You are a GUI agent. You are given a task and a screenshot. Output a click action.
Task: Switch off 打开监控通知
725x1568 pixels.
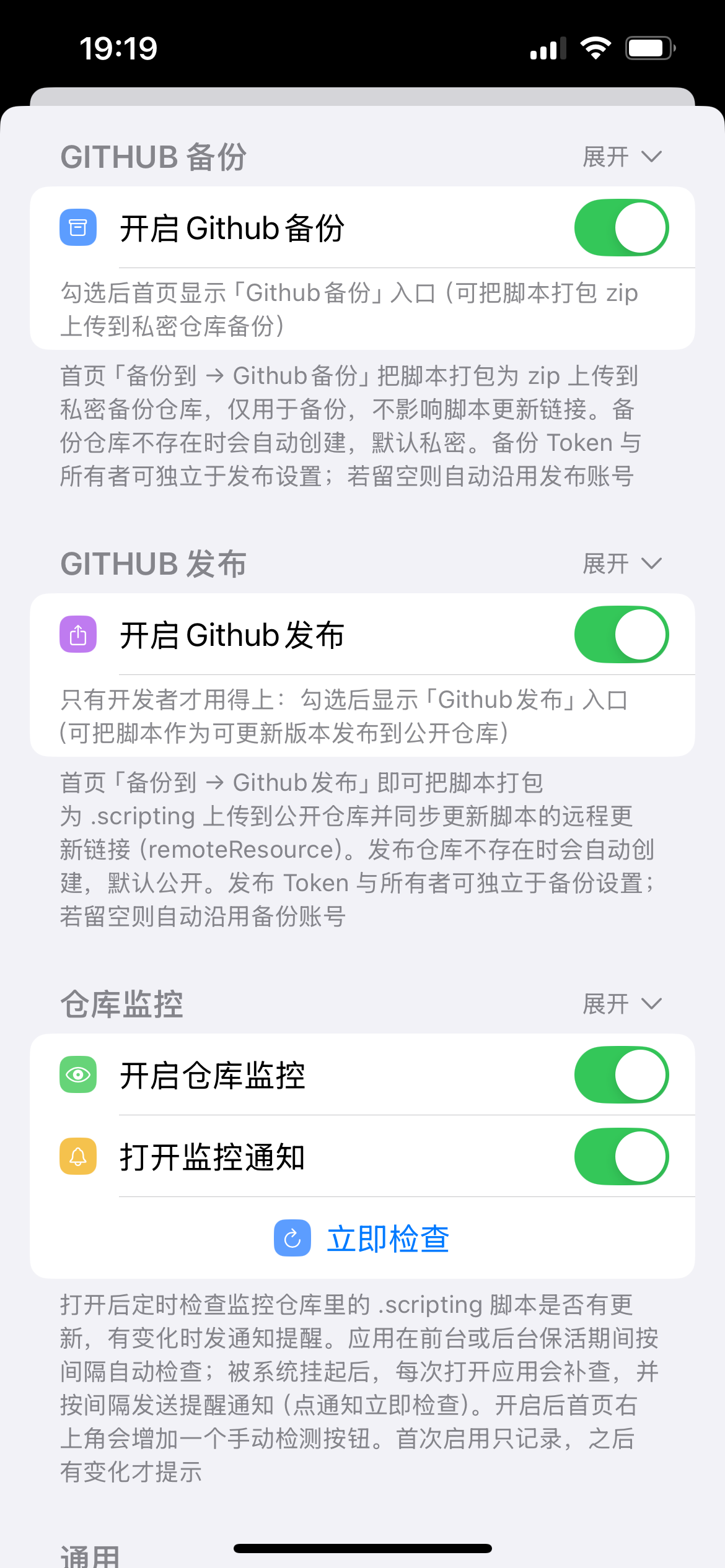pyautogui.click(x=622, y=1156)
